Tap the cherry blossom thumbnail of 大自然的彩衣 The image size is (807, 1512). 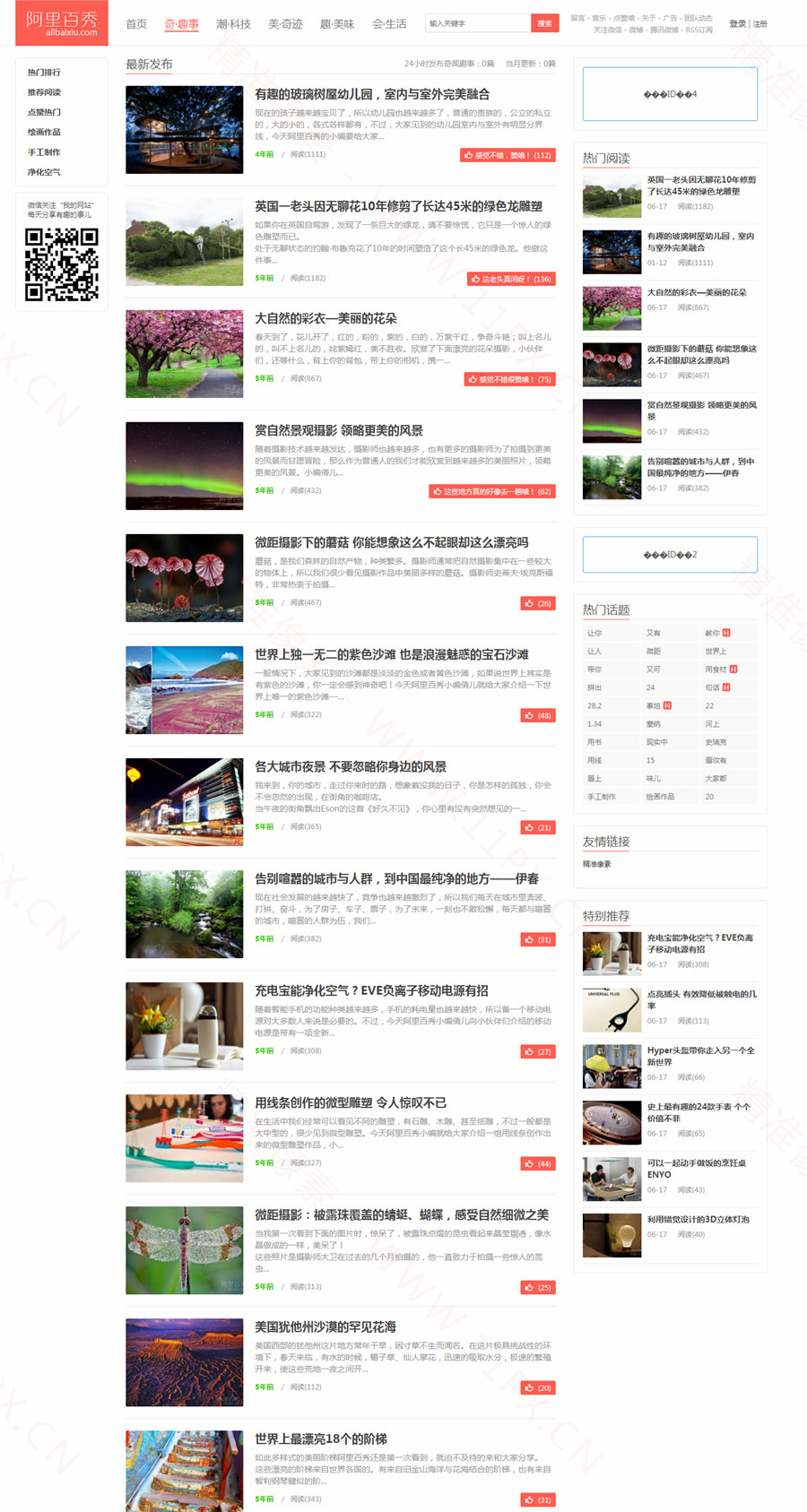184,354
